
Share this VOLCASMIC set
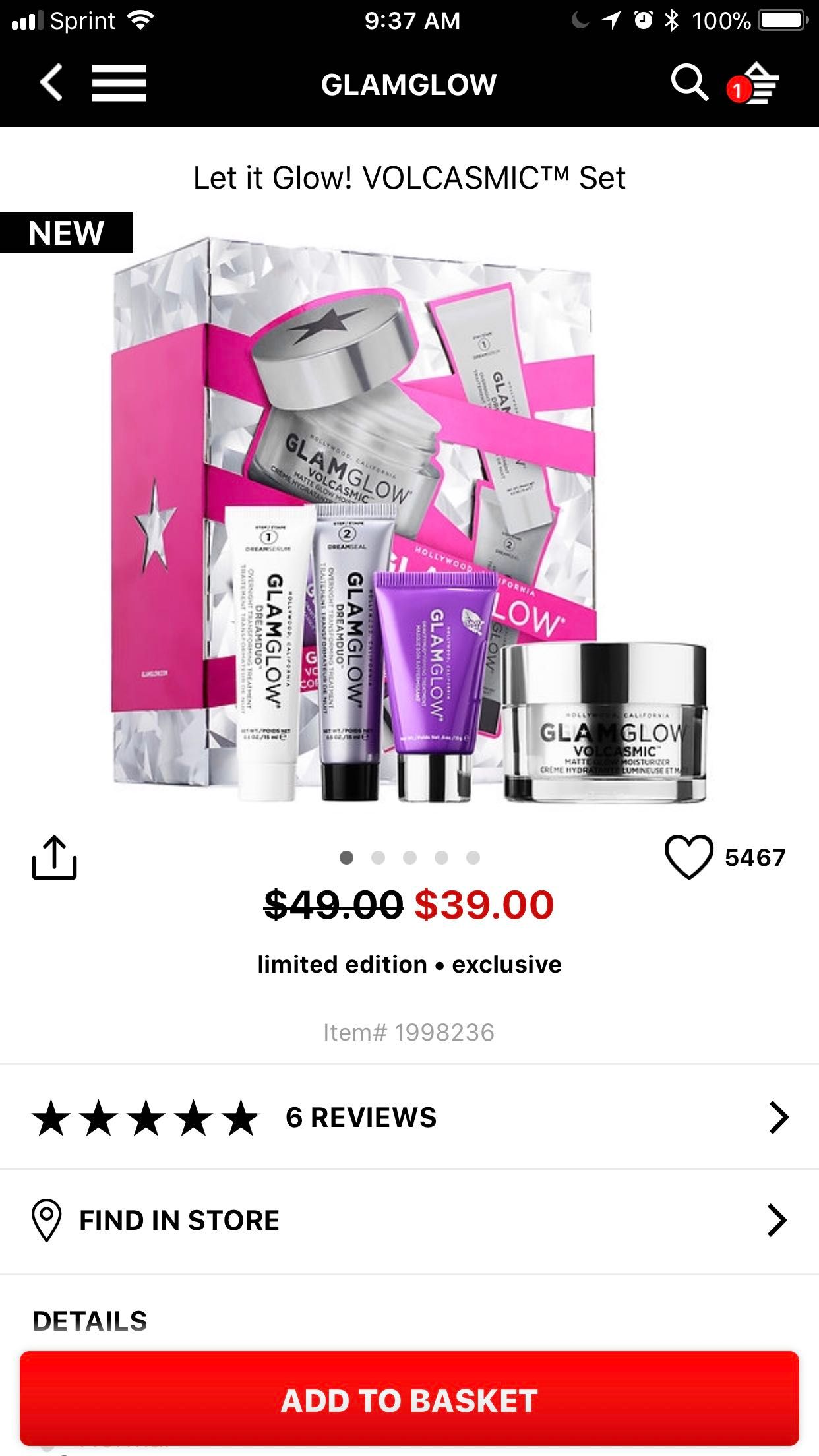55,857
